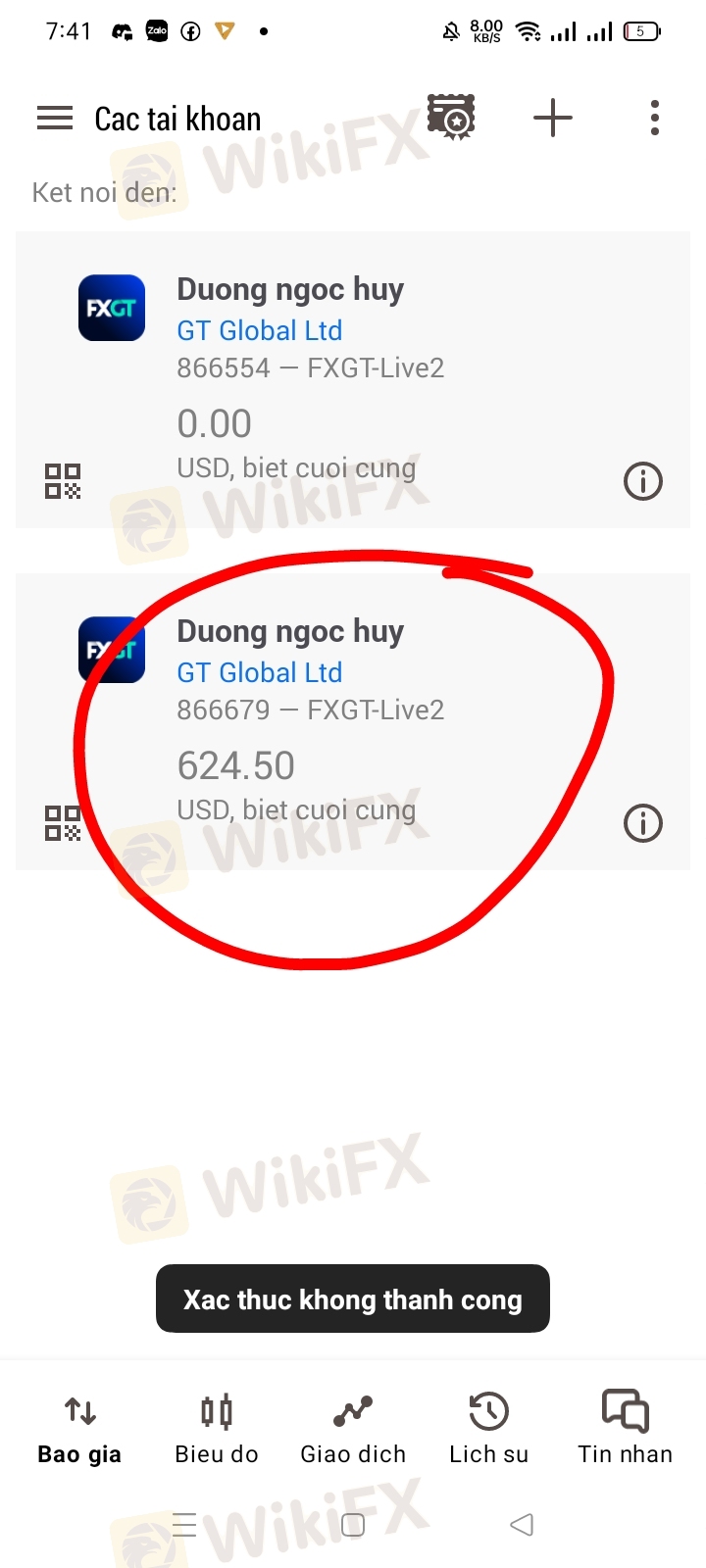Show info for account 866679
The image size is (706, 1568).
(643, 823)
